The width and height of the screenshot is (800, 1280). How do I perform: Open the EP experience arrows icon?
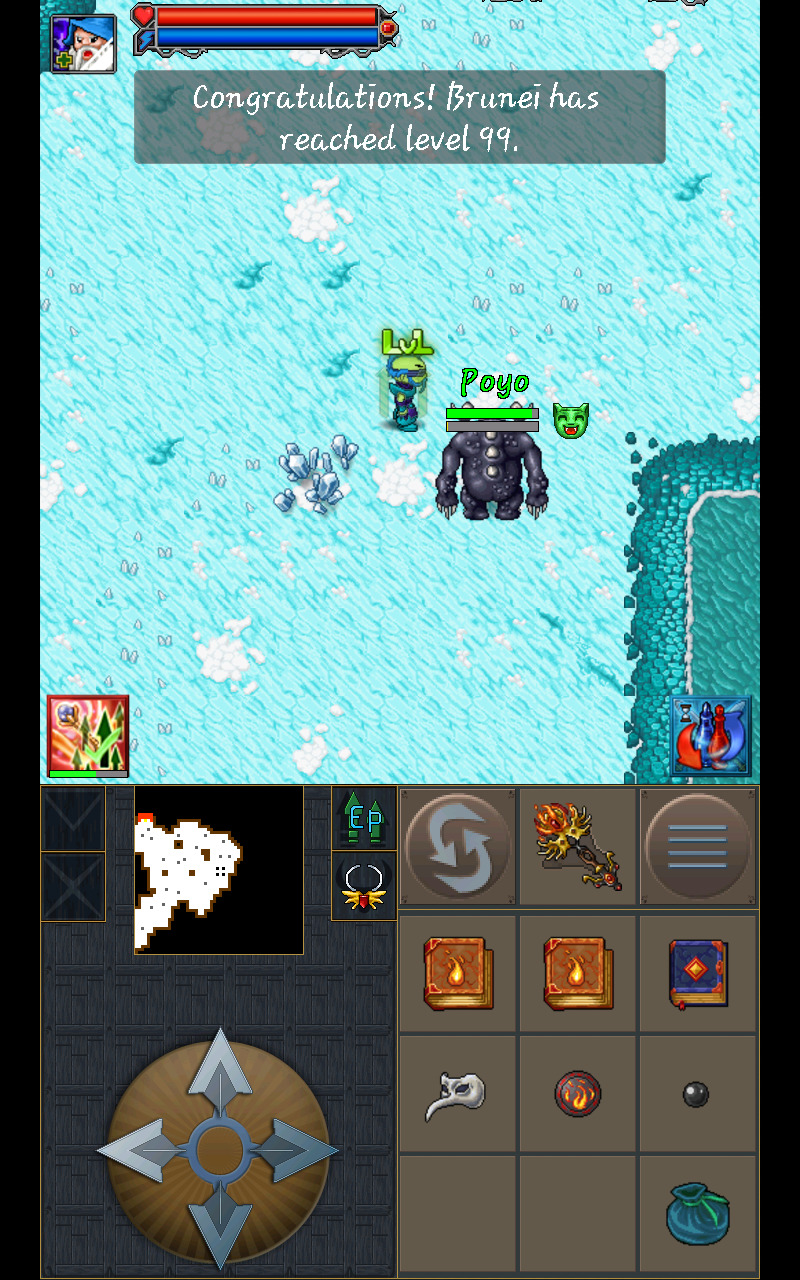pyautogui.click(x=364, y=818)
